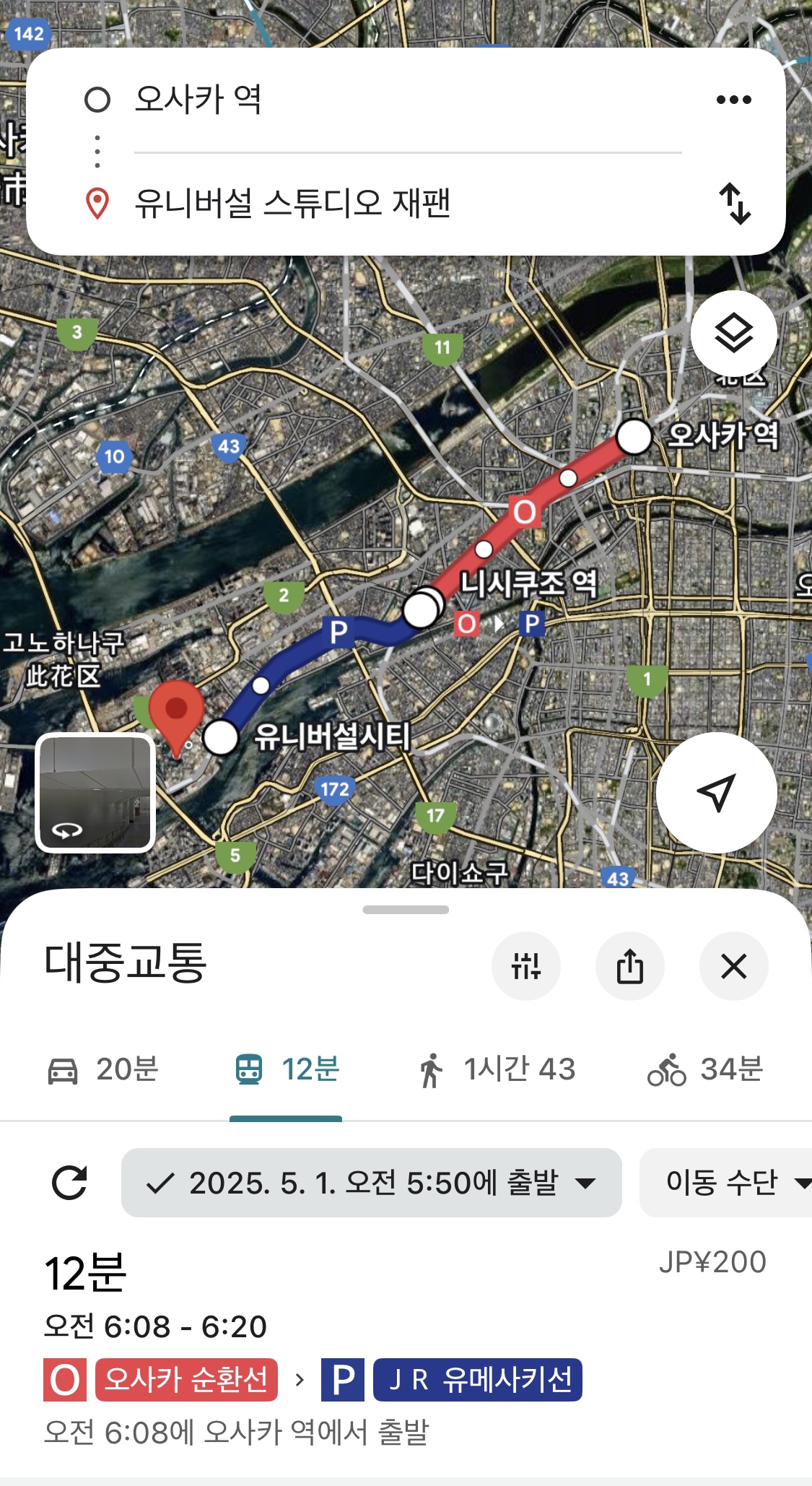Keep the train 12분 option selected
This screenshot has height=1486, width=812.
point(286,1072)
